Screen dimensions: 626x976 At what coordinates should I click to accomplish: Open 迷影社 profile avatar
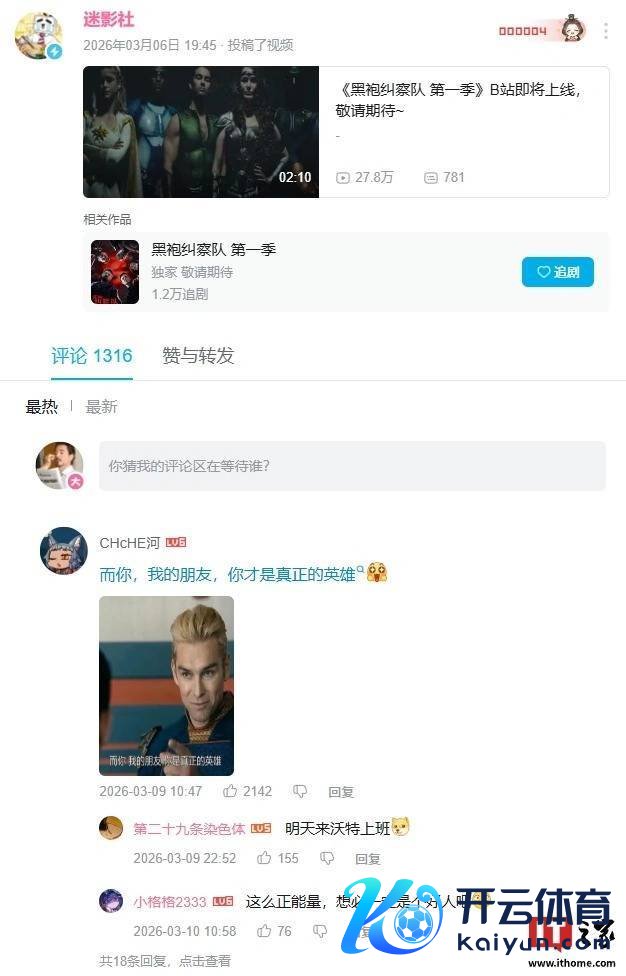pos(38,35)
